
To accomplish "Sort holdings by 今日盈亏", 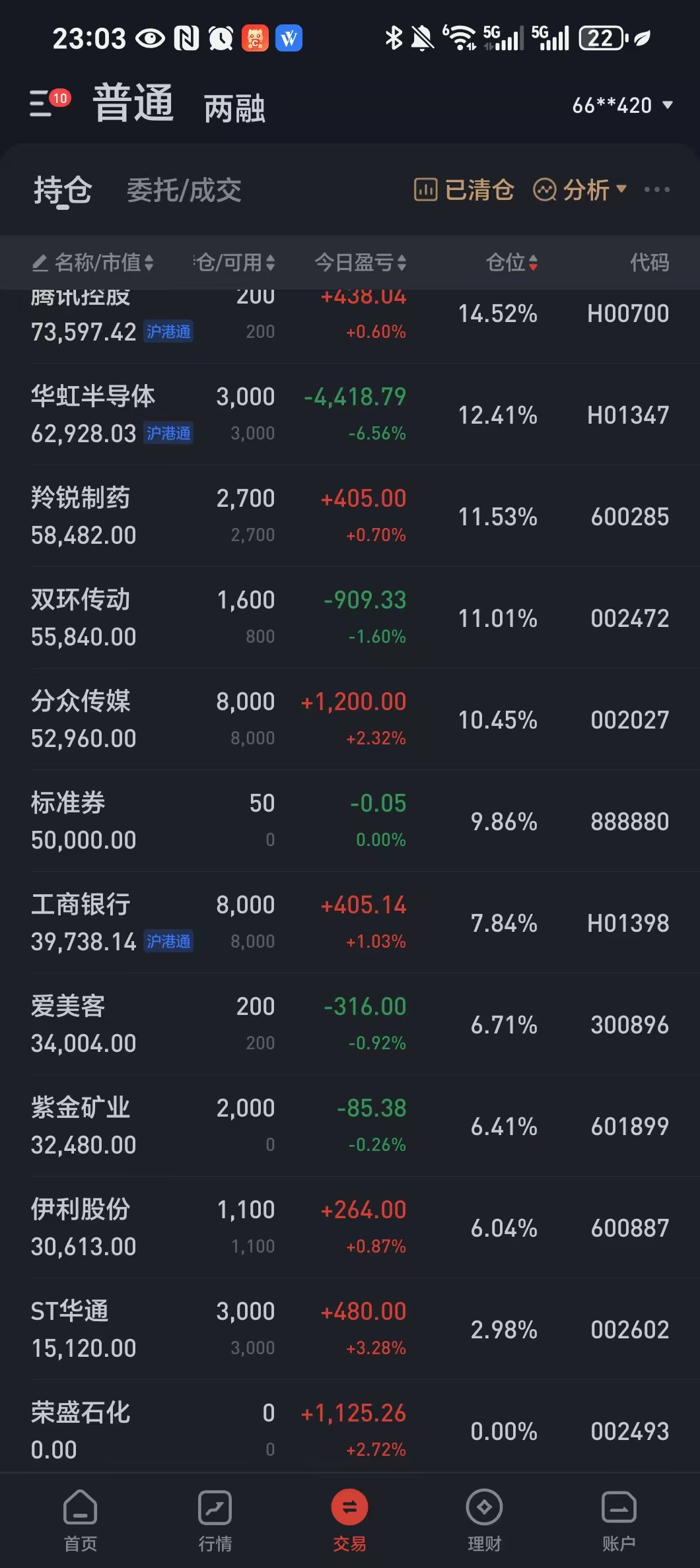I will 360,263.
